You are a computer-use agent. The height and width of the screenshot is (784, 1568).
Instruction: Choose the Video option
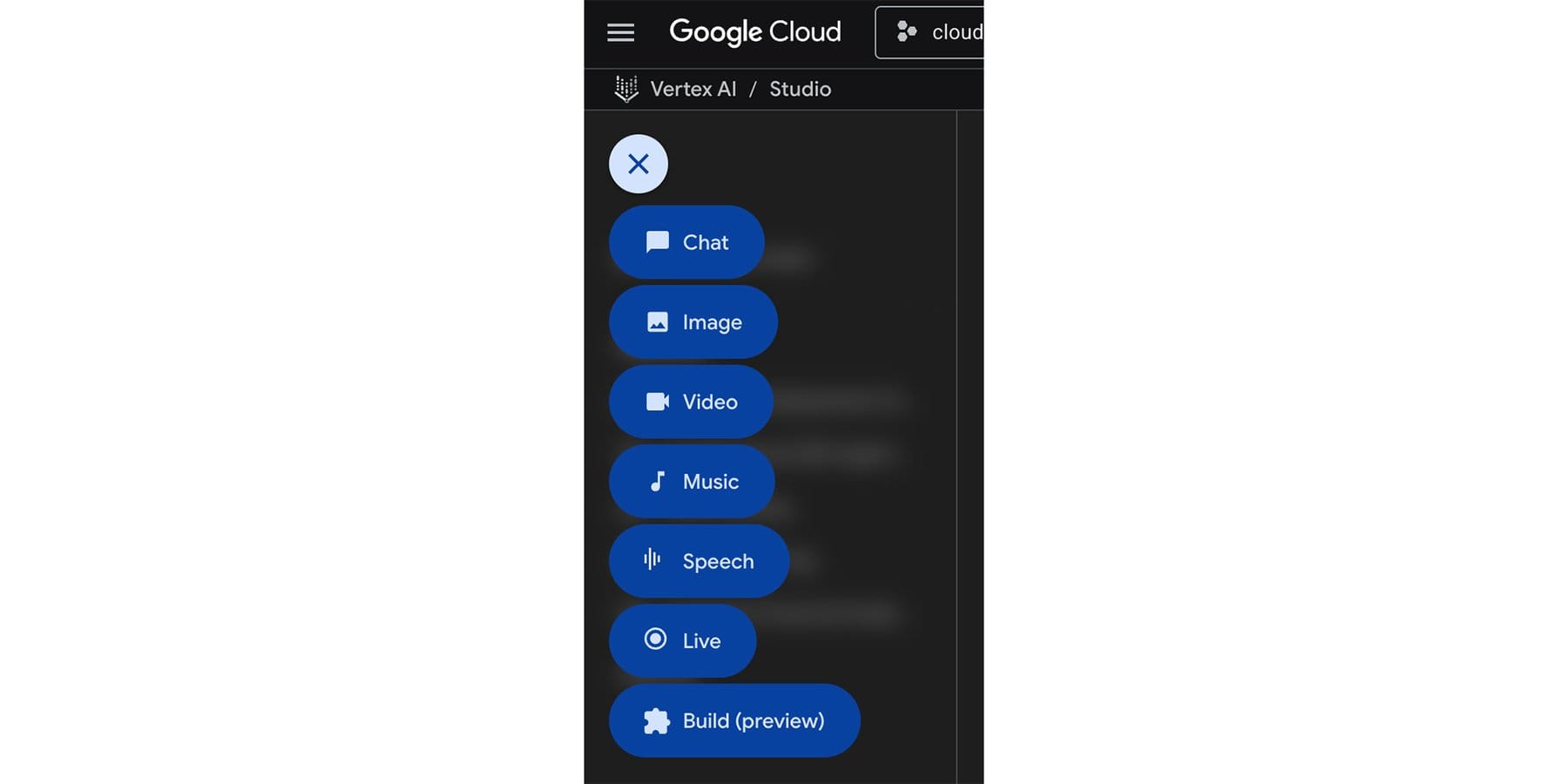pyautogui.click(x=691, y=402)
